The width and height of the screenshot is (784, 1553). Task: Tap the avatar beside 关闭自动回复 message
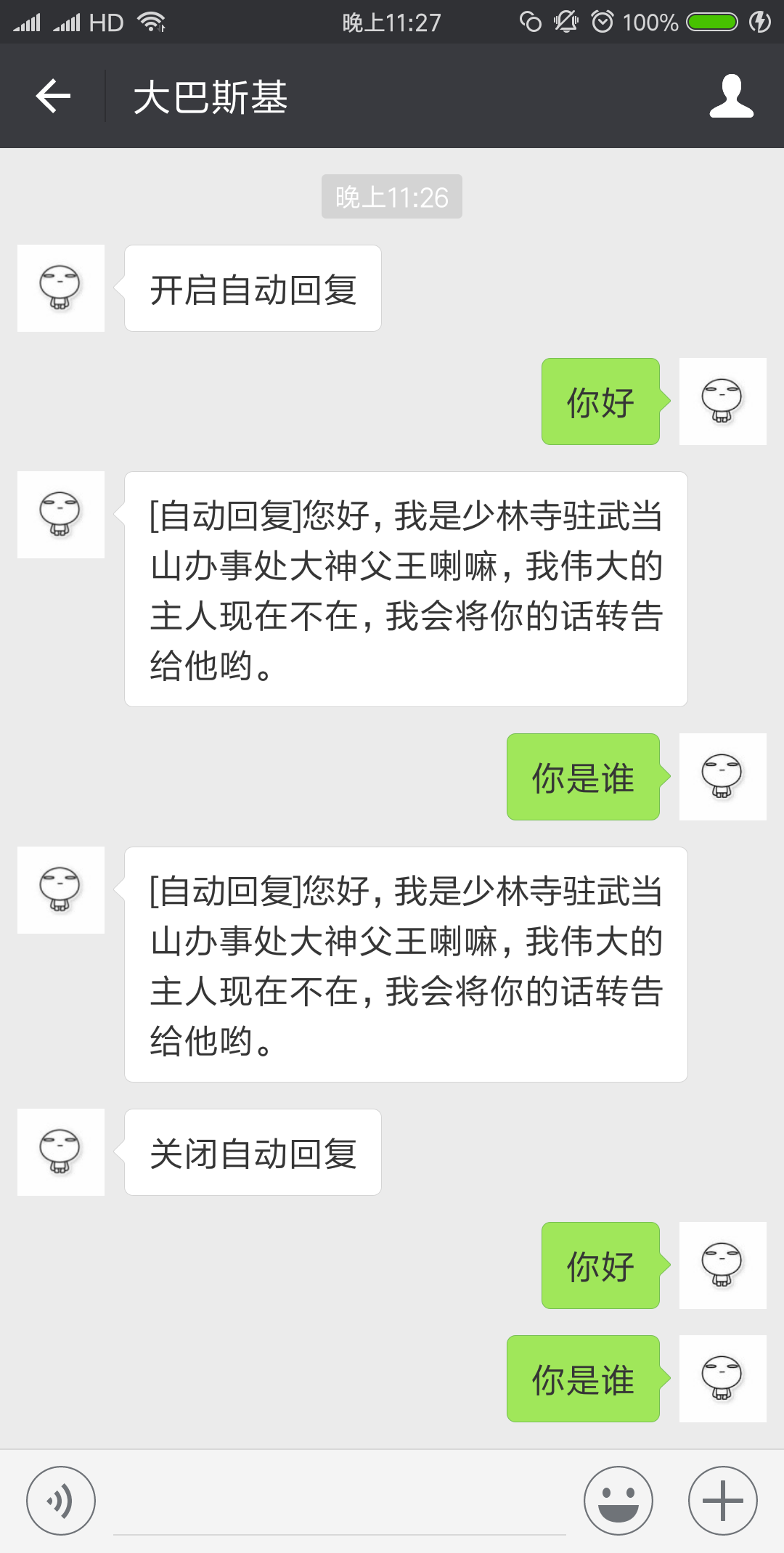(x=61, y=1152)
